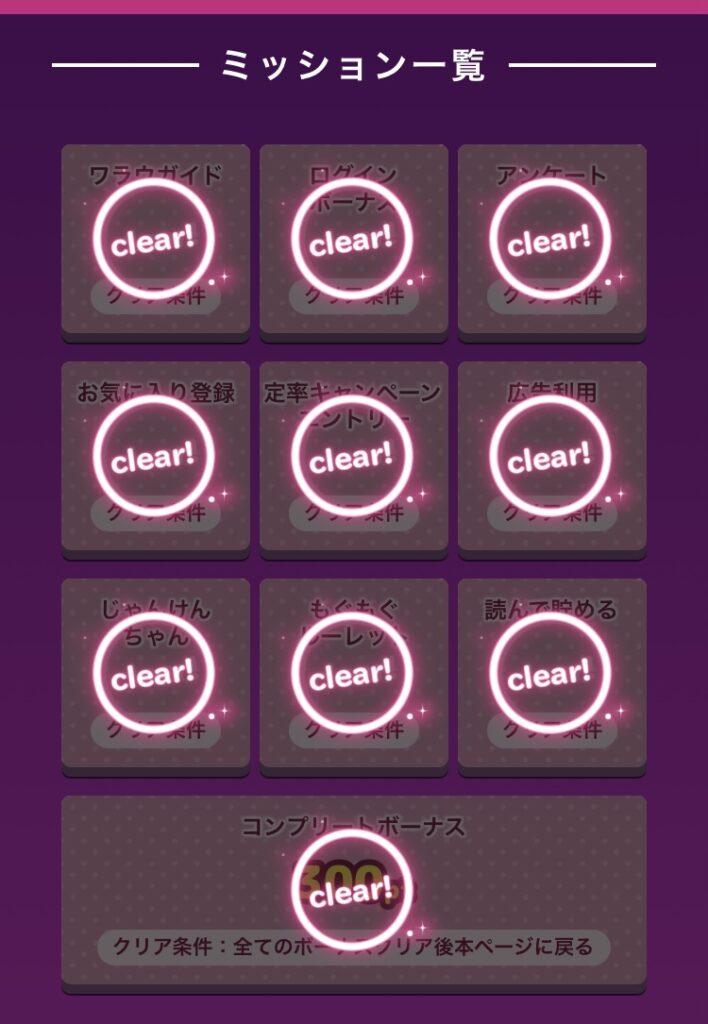
Task: Open the 定率キャンペーンエントリー mission card
Action: point(353,457)
